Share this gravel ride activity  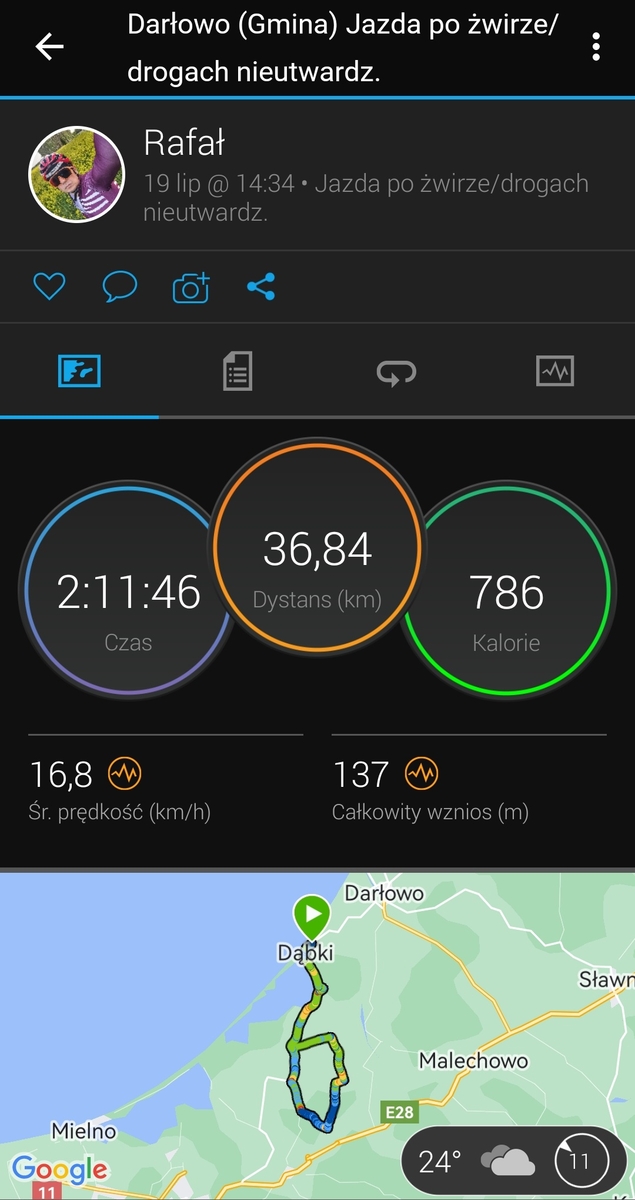pos(261,288)
